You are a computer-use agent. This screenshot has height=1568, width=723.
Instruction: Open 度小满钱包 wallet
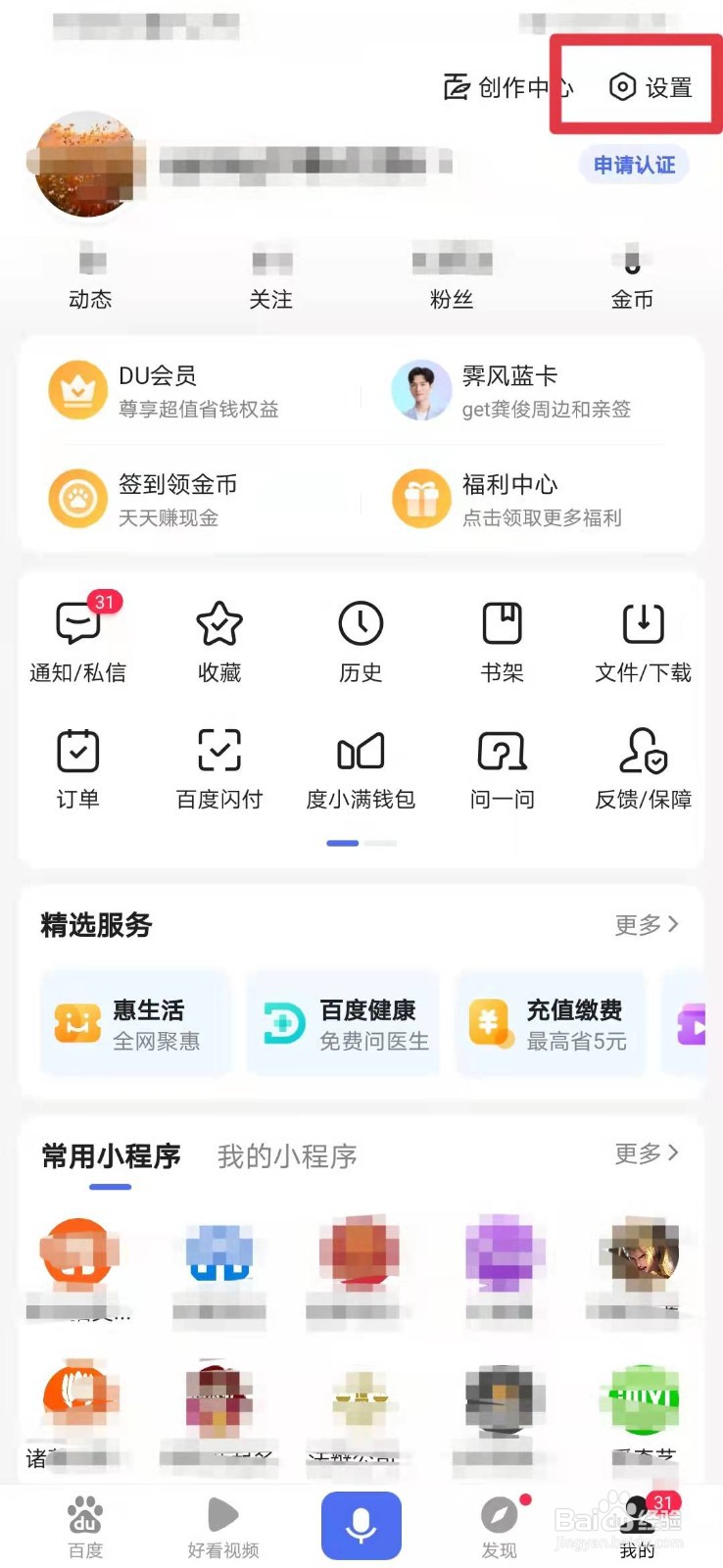[x=361, y=766]
